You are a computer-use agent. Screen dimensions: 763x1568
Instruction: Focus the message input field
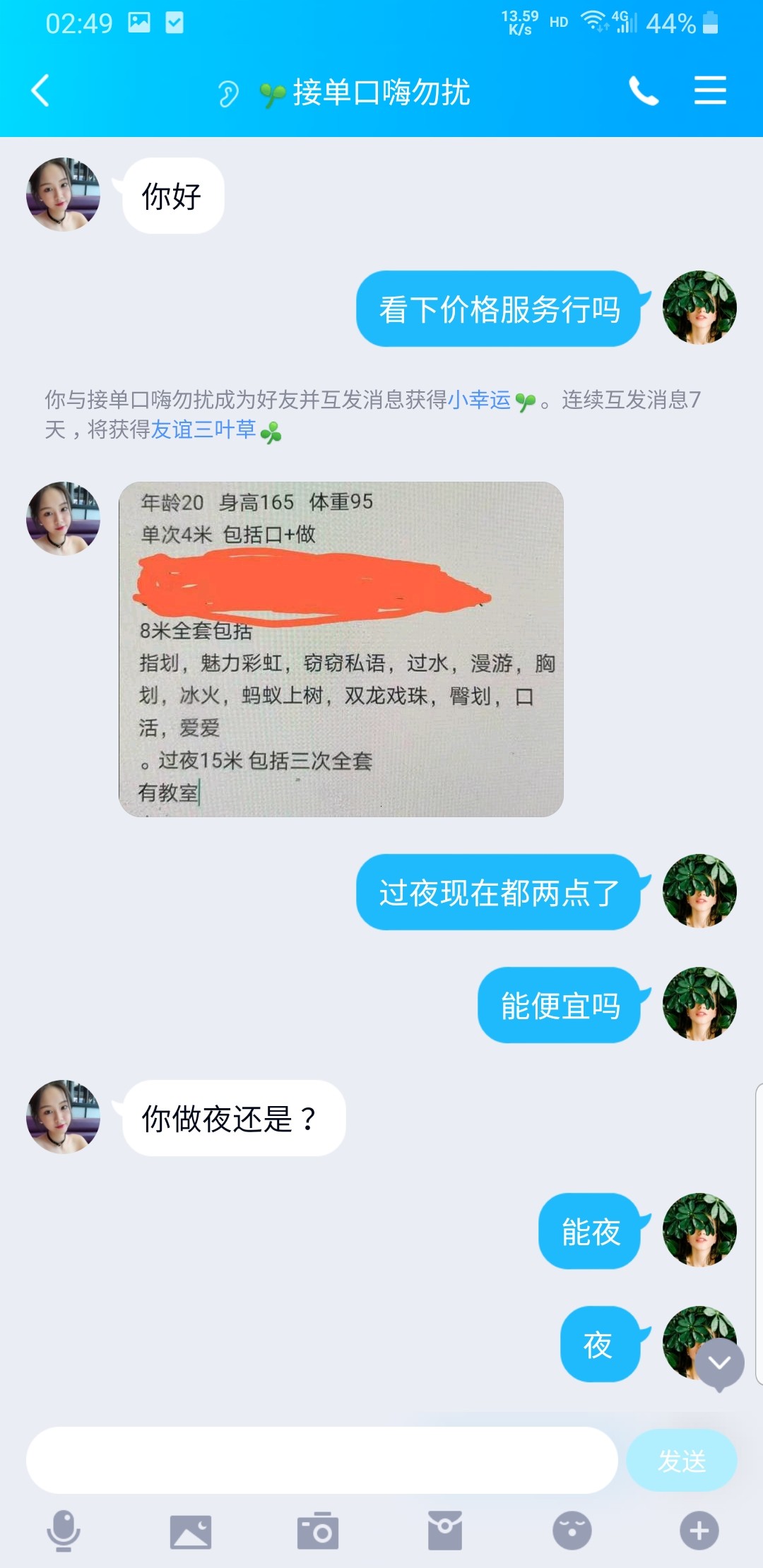321,1460
